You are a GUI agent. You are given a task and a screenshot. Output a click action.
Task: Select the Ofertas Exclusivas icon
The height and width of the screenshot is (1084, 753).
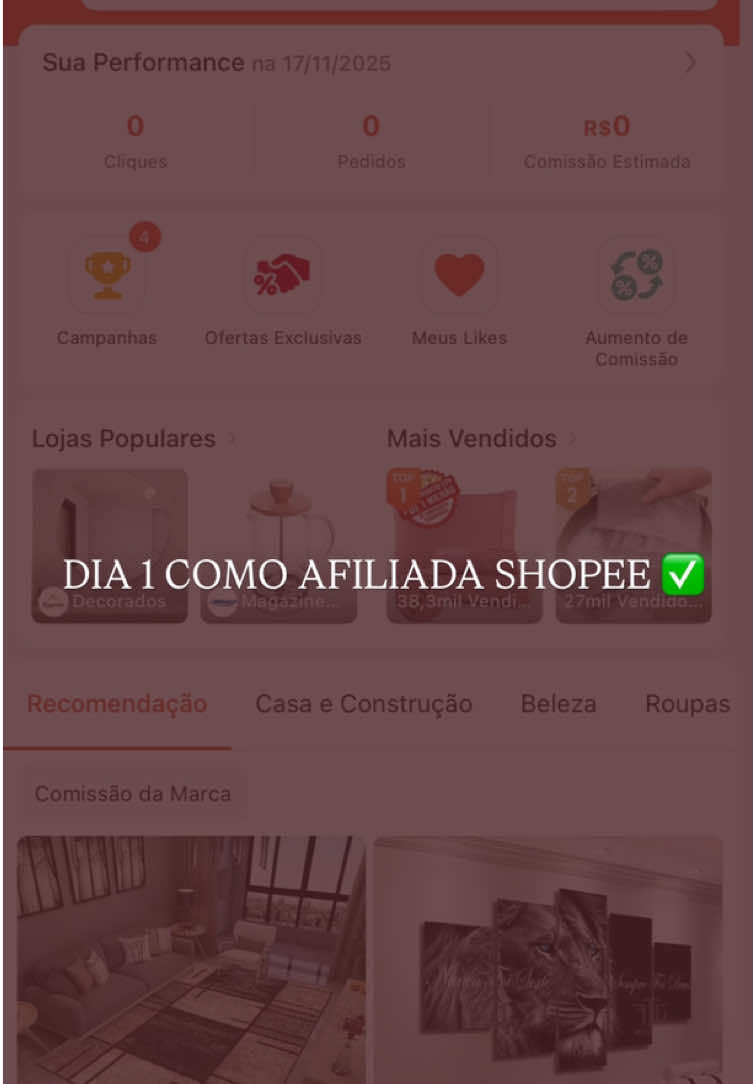283,275
